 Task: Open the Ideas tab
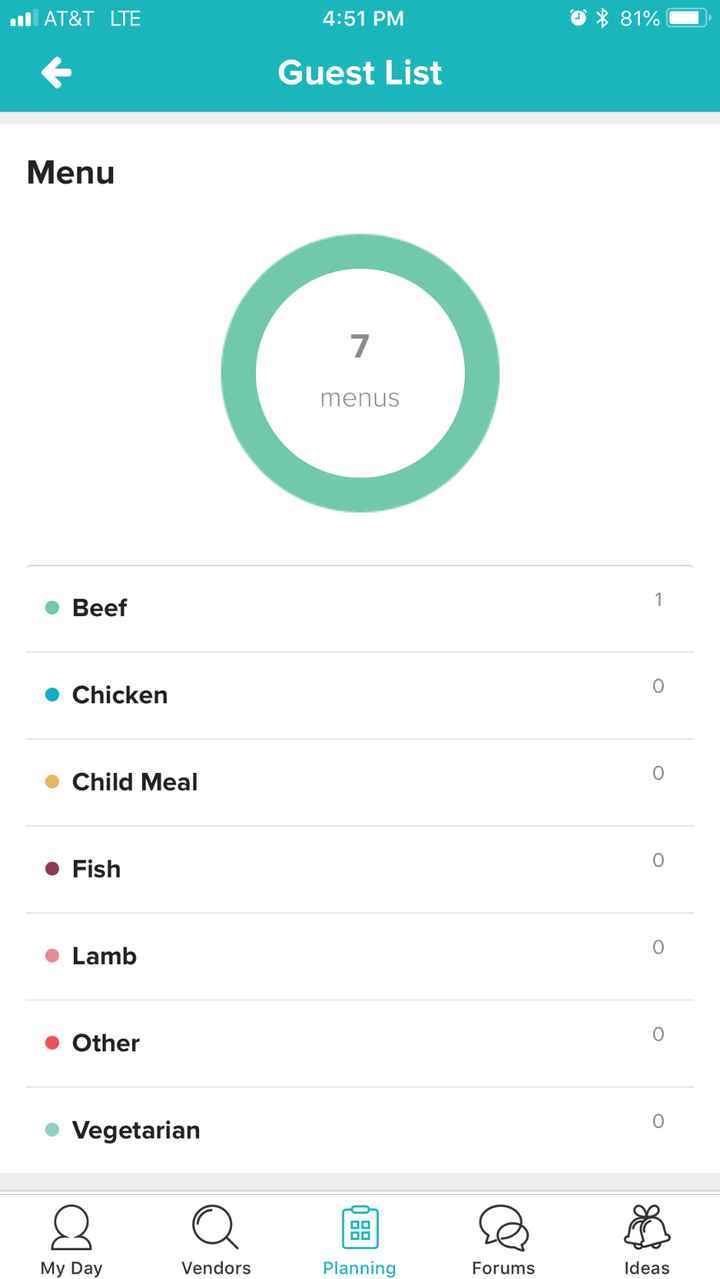(647, 1237)
